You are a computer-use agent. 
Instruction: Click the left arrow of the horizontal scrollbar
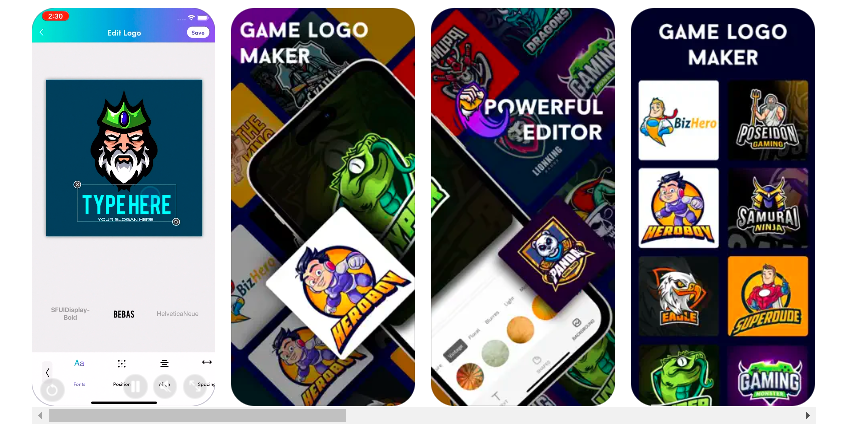tap(40, 415)
